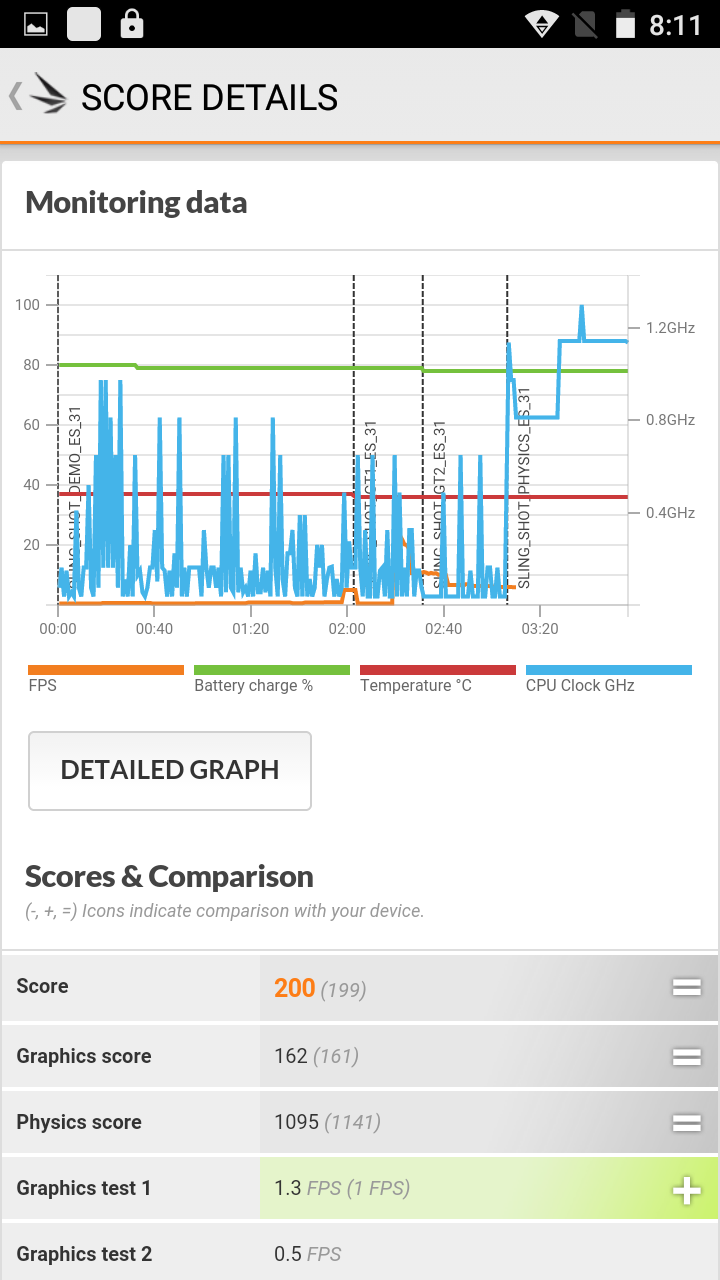Tap the Score comparison row
Viewport: 720px width, 1280px height.
(x=360, y=988)
